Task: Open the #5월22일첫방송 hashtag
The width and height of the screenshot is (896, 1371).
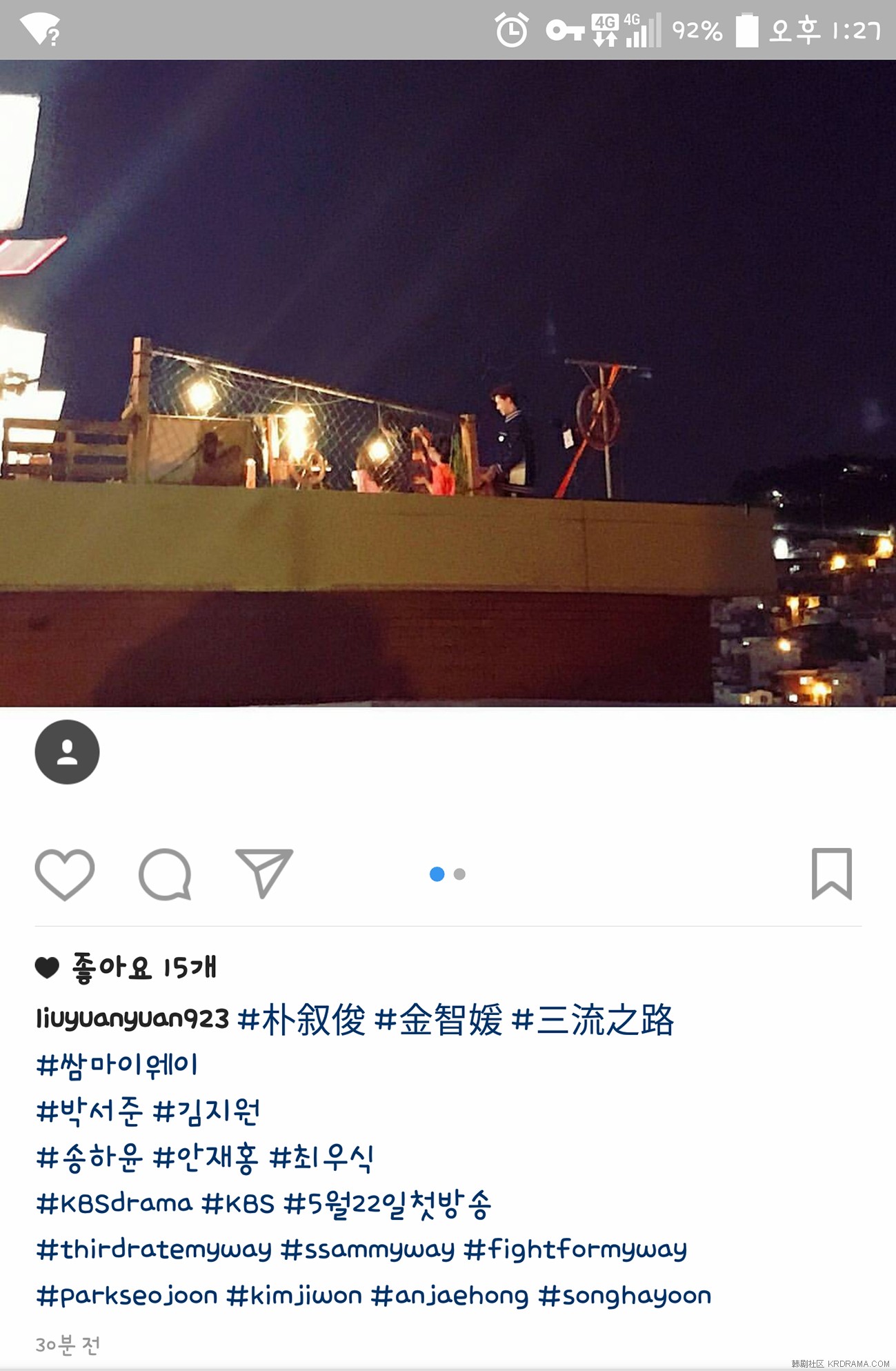Action: tap(388, 1203)
